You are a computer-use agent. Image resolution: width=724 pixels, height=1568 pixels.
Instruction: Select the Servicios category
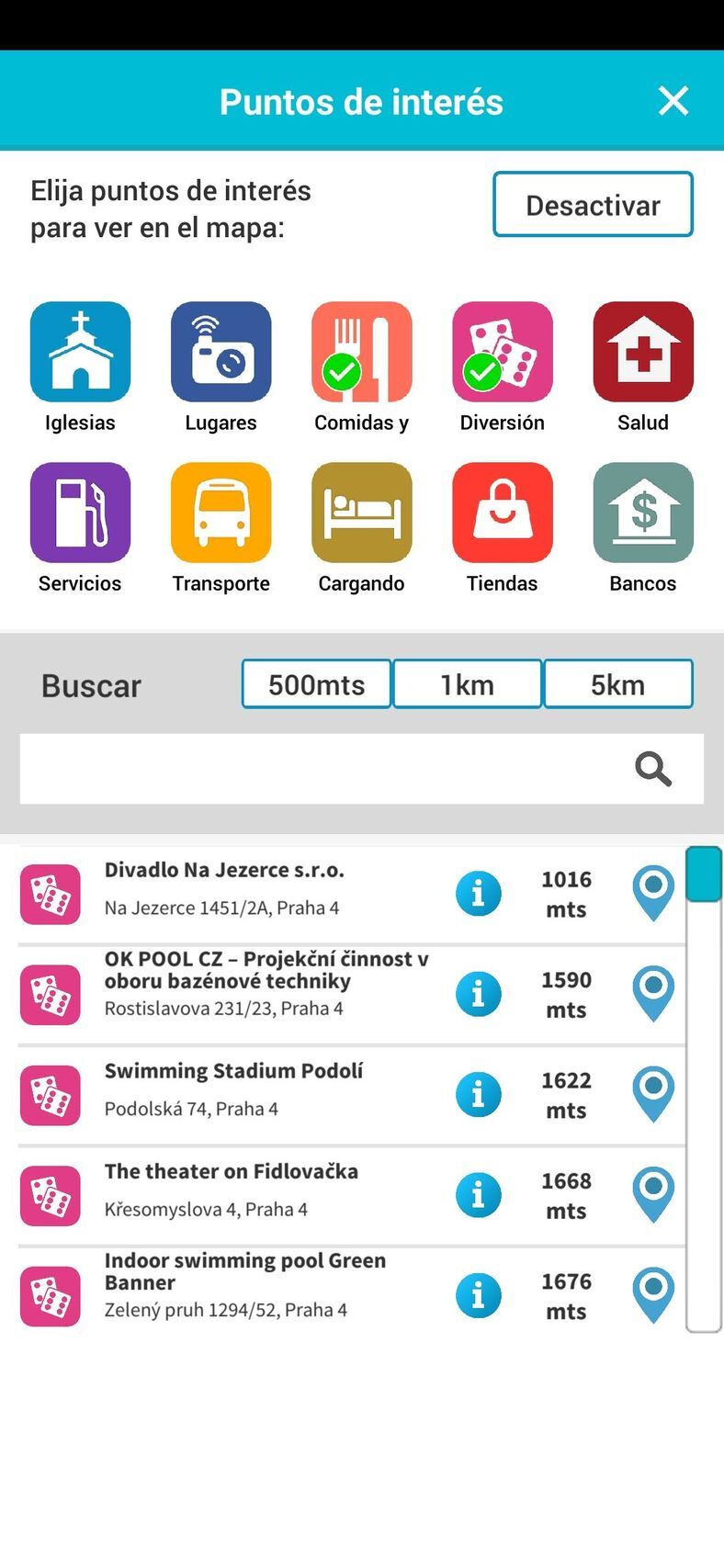[80, 513]
